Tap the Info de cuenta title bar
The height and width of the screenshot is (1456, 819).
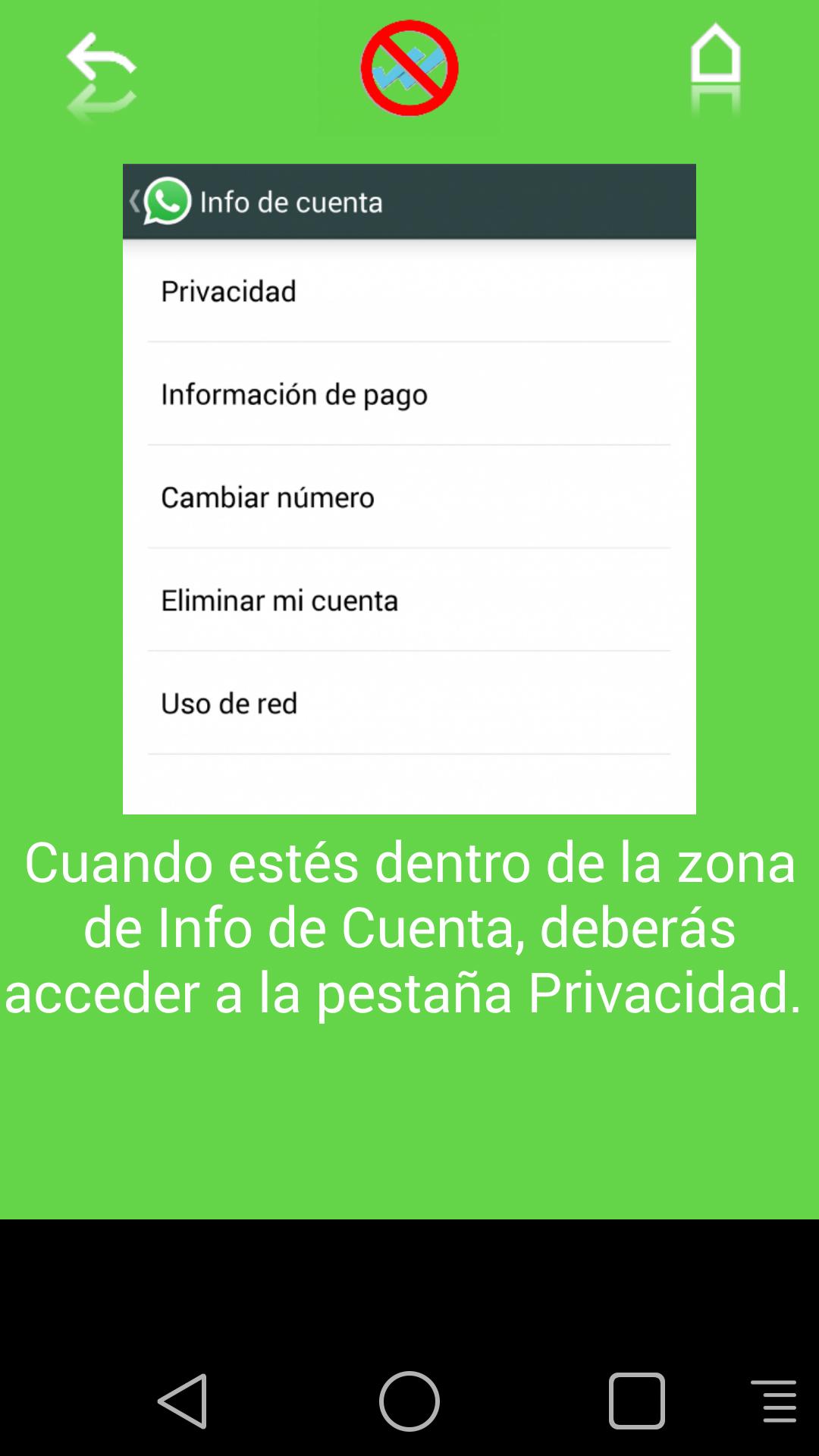click(x=409, y=201)
